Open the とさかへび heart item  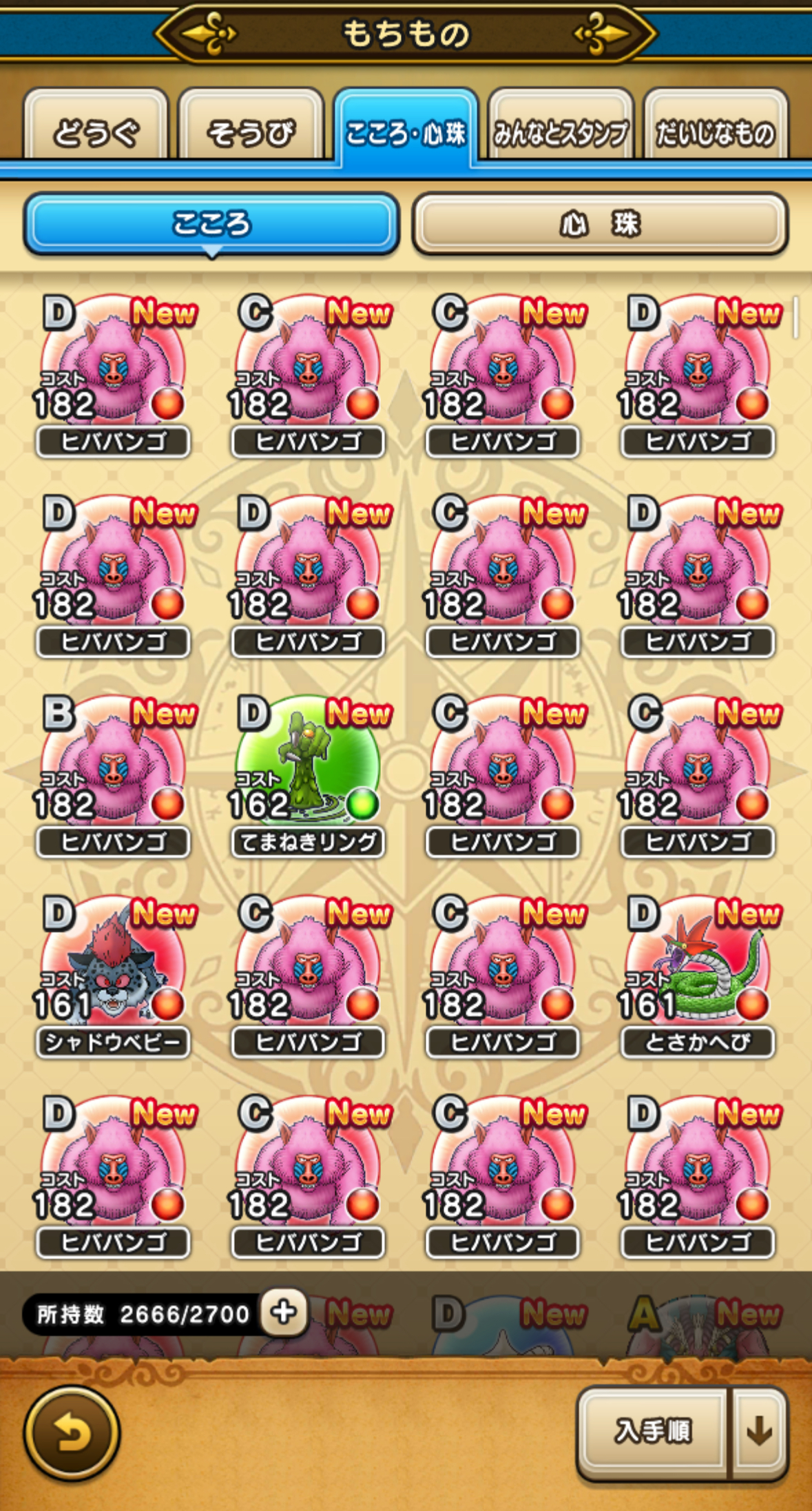point(698,975)
